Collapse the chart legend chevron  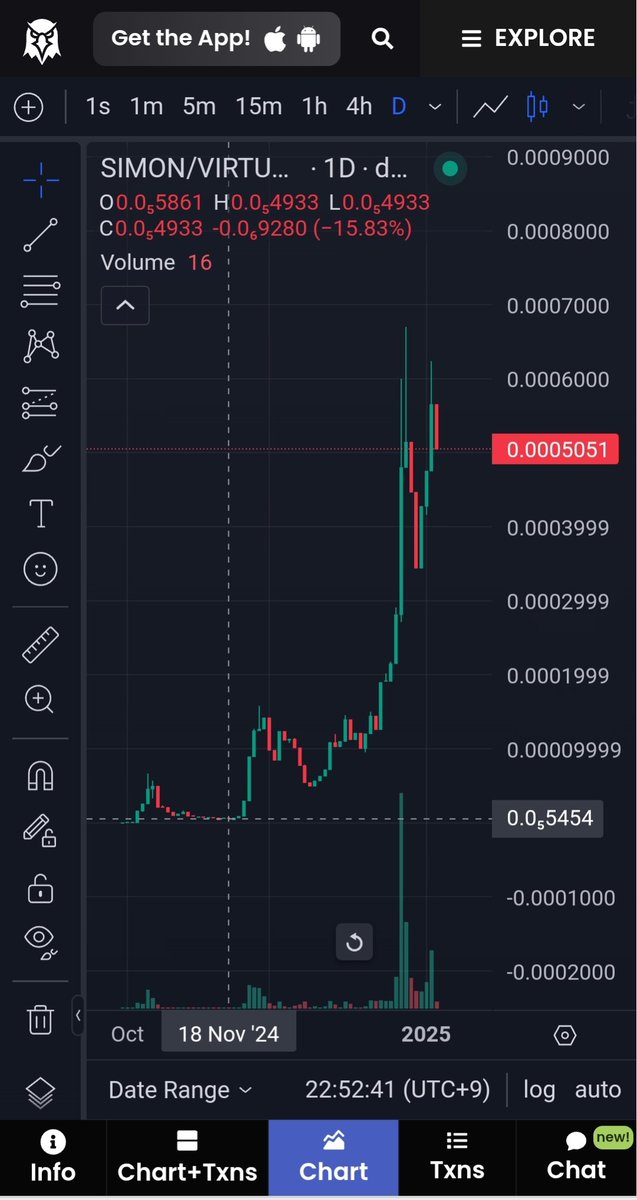(125, 306)
